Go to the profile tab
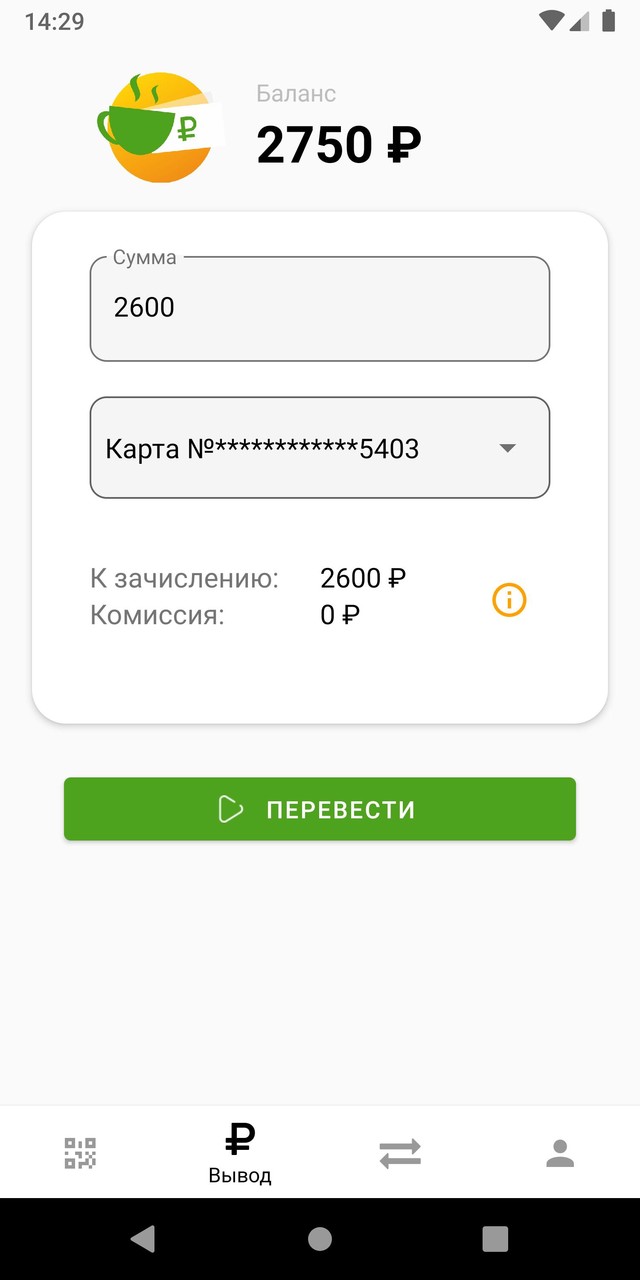 560,1153
